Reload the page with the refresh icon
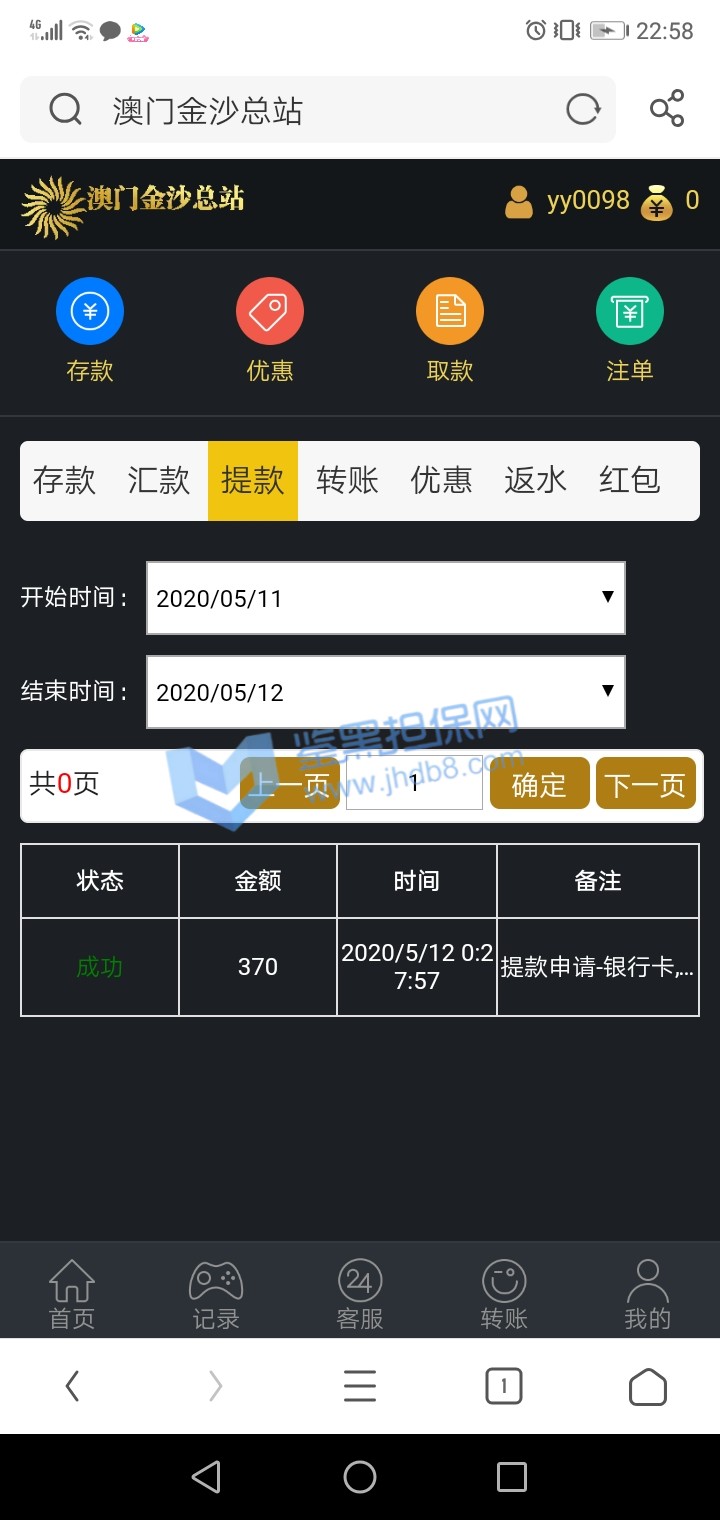This screenshot has height=1520, width=720. pos(583,109)
